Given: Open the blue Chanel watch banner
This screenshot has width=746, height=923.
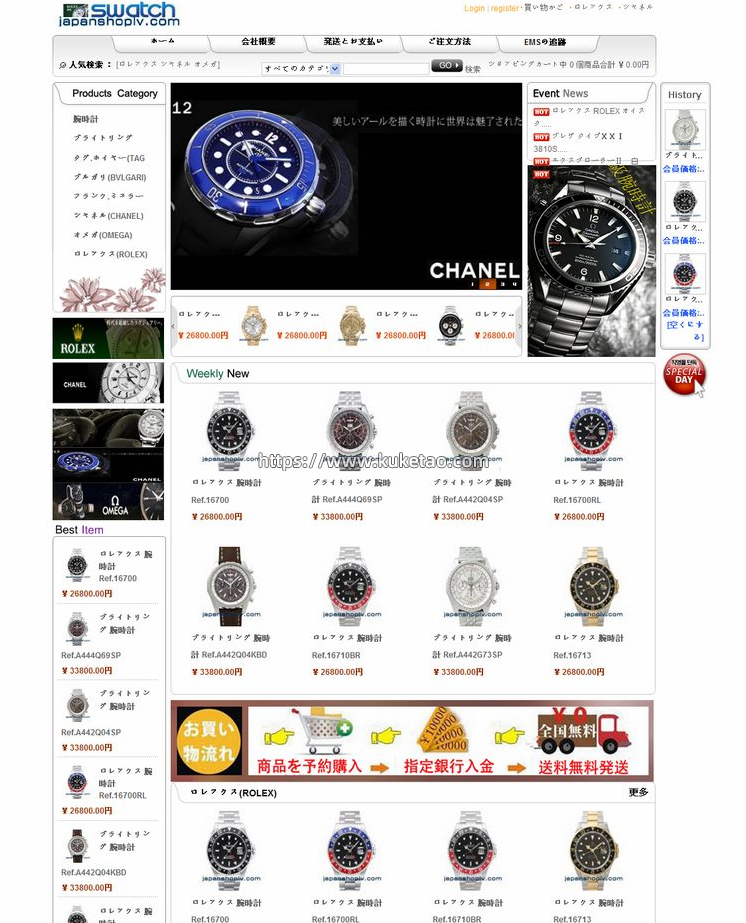Looking at the screenshot, I should click(346, 186).
